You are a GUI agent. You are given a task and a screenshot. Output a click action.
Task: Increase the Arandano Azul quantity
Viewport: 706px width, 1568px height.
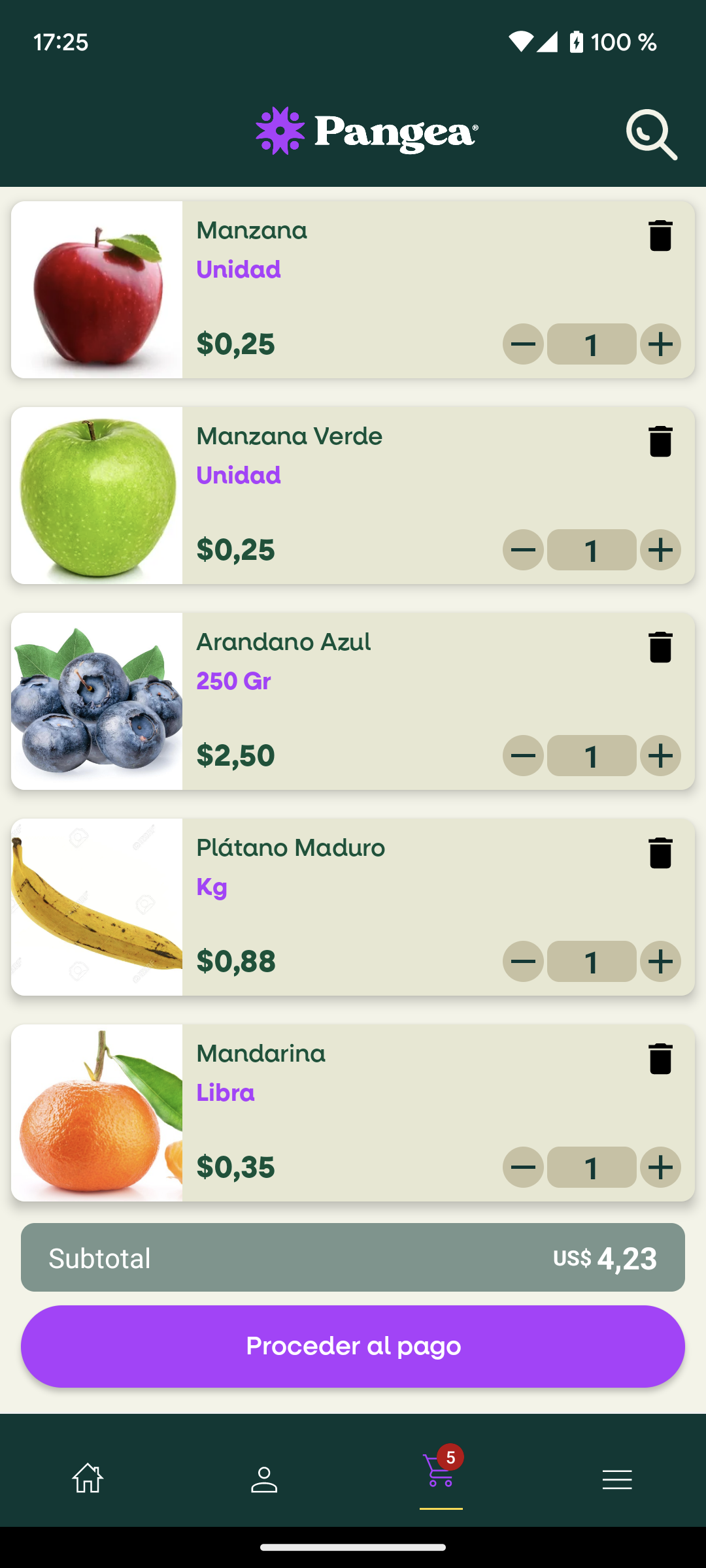[660, 756]
